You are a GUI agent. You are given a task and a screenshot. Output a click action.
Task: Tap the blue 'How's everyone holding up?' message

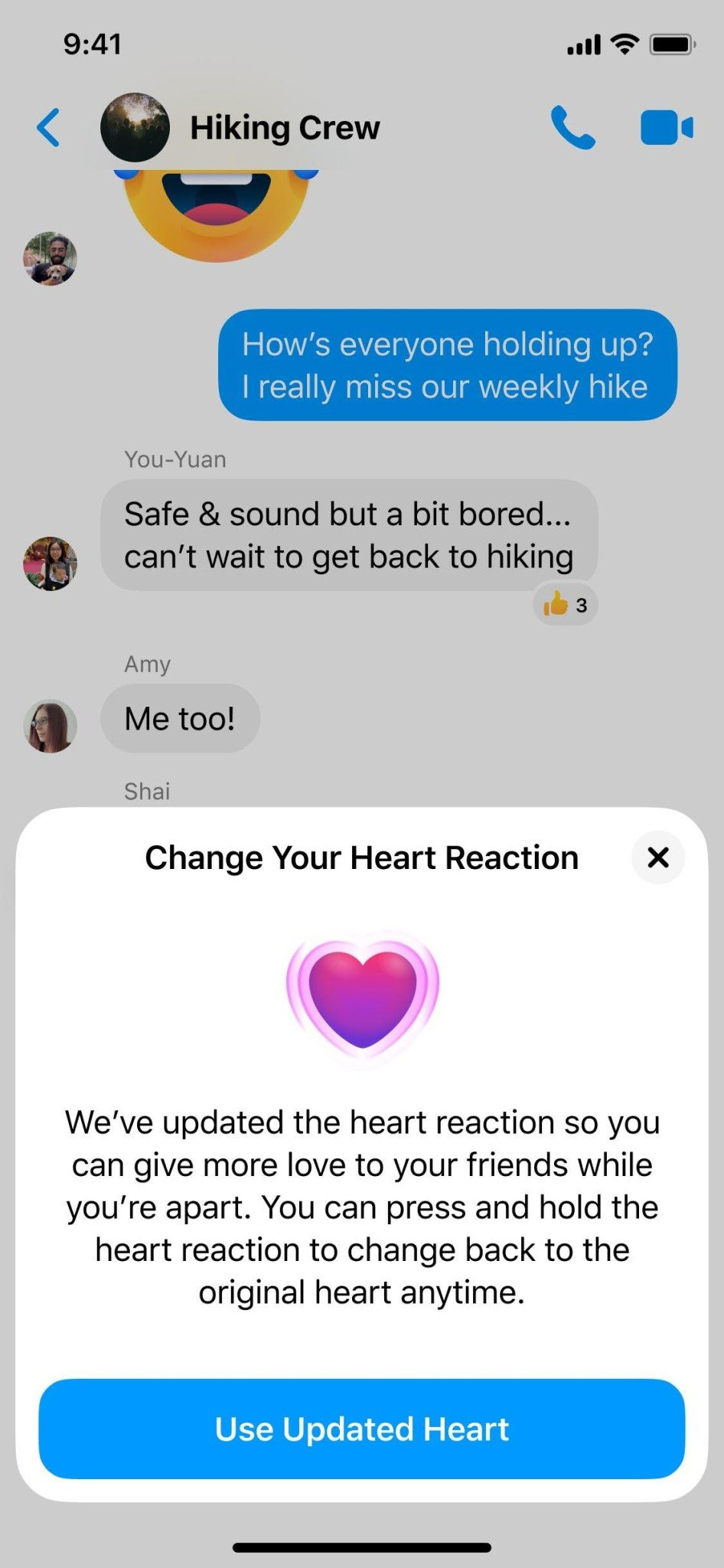click(x=448, y=365)
